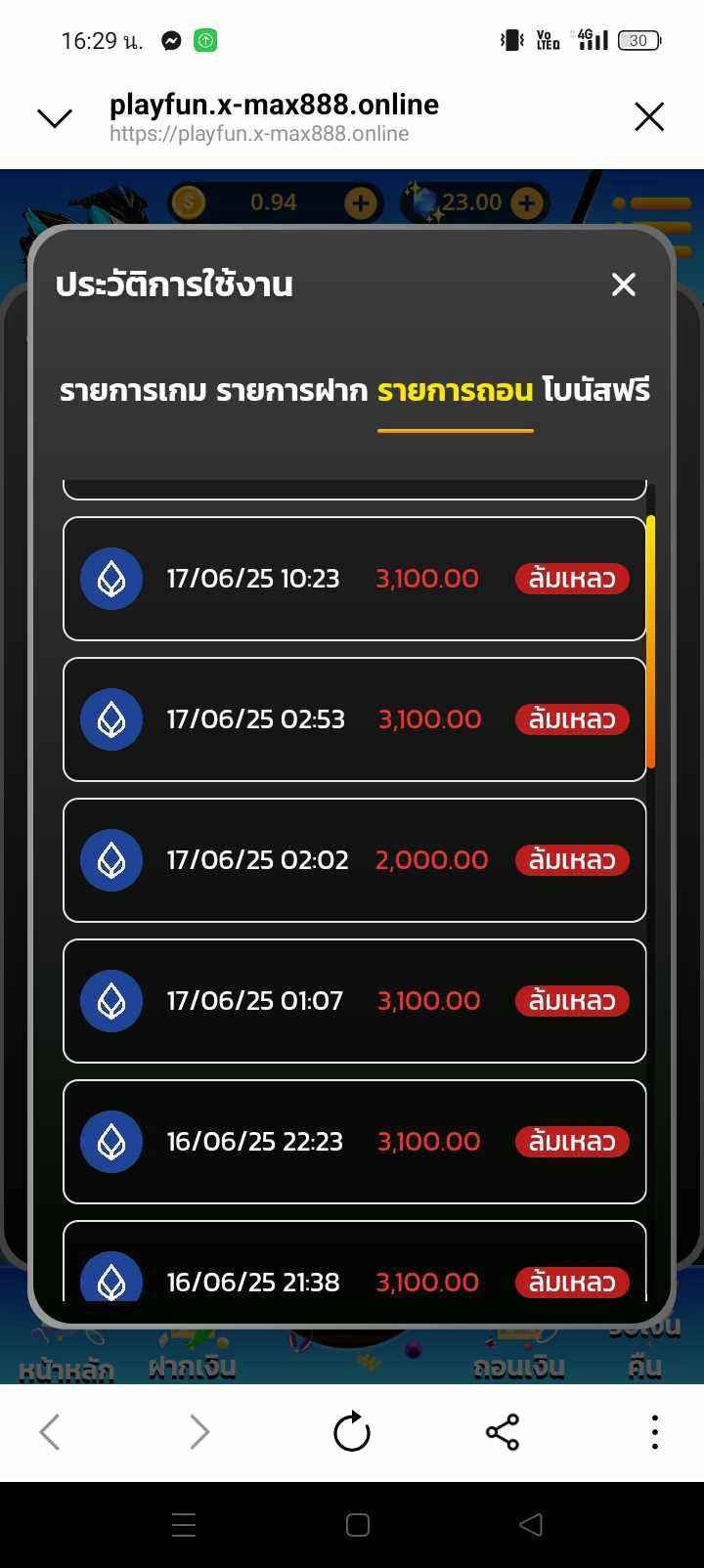Open withdrawal entry 17/06/25 02:53
Viewport: 704px width, 1568px height.
coord(354,719)
